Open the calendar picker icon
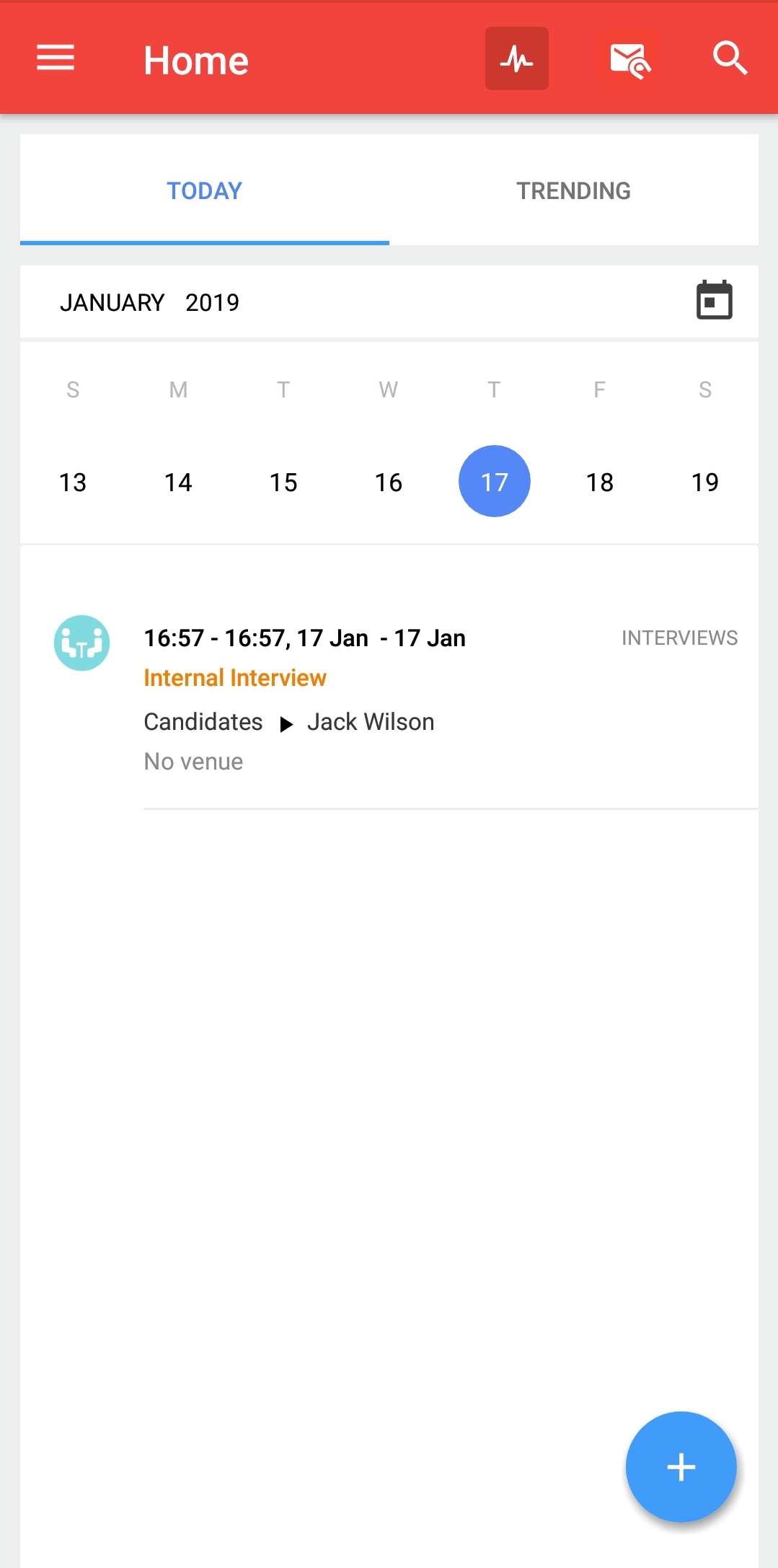The height and width of the screenshot is (1568, 778). coord(714,301)
